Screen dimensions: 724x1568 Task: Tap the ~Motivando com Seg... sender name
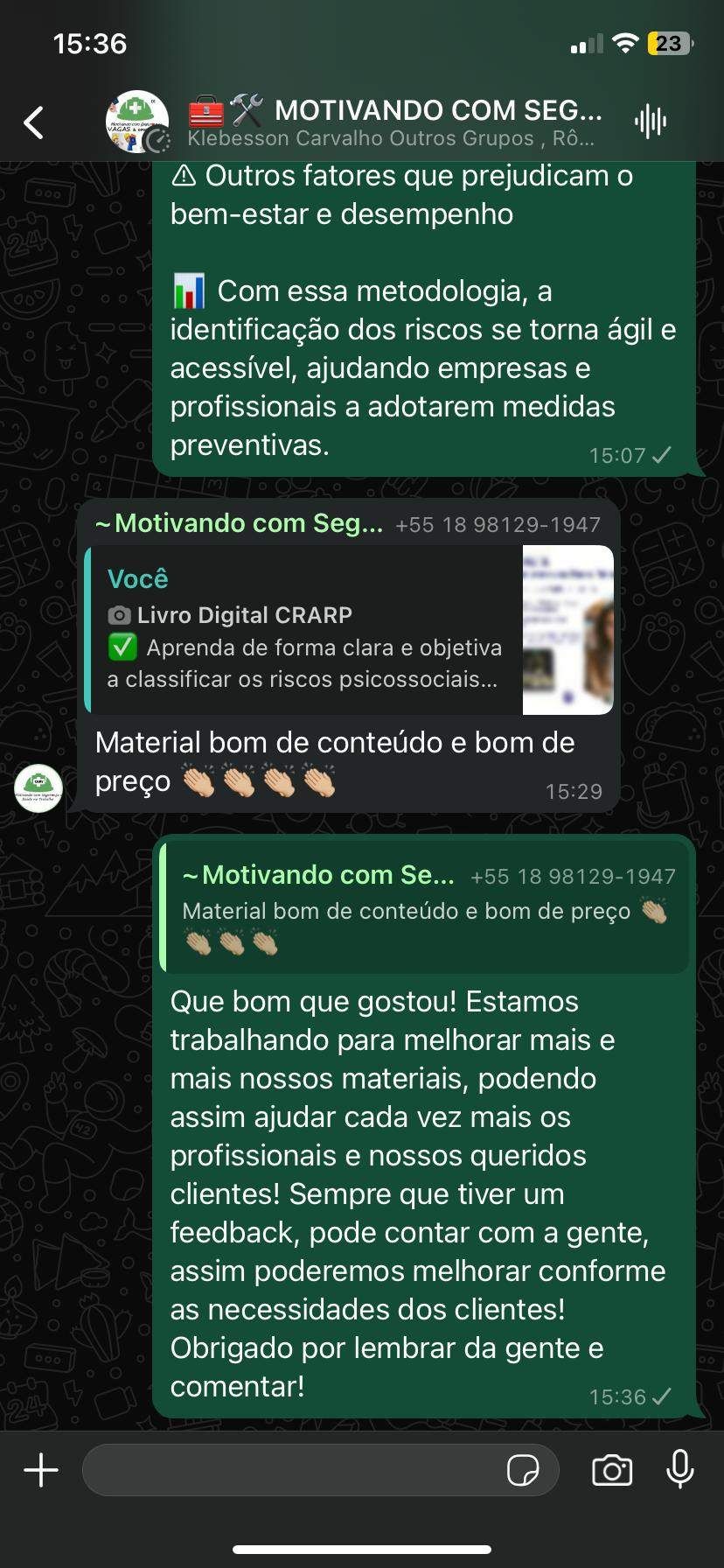click(239, 523)
